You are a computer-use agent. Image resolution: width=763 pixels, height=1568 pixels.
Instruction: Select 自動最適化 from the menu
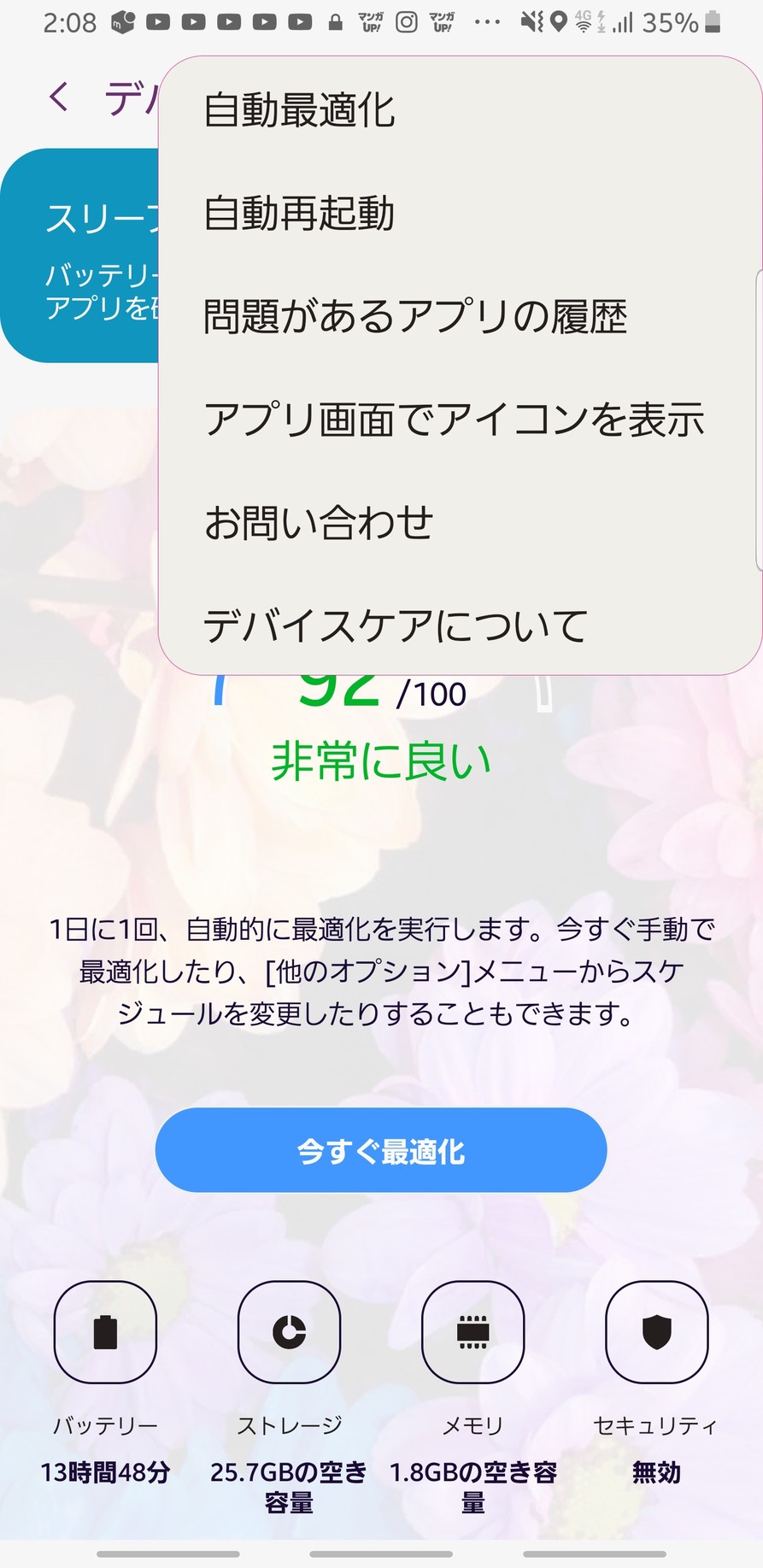(460, 110)
